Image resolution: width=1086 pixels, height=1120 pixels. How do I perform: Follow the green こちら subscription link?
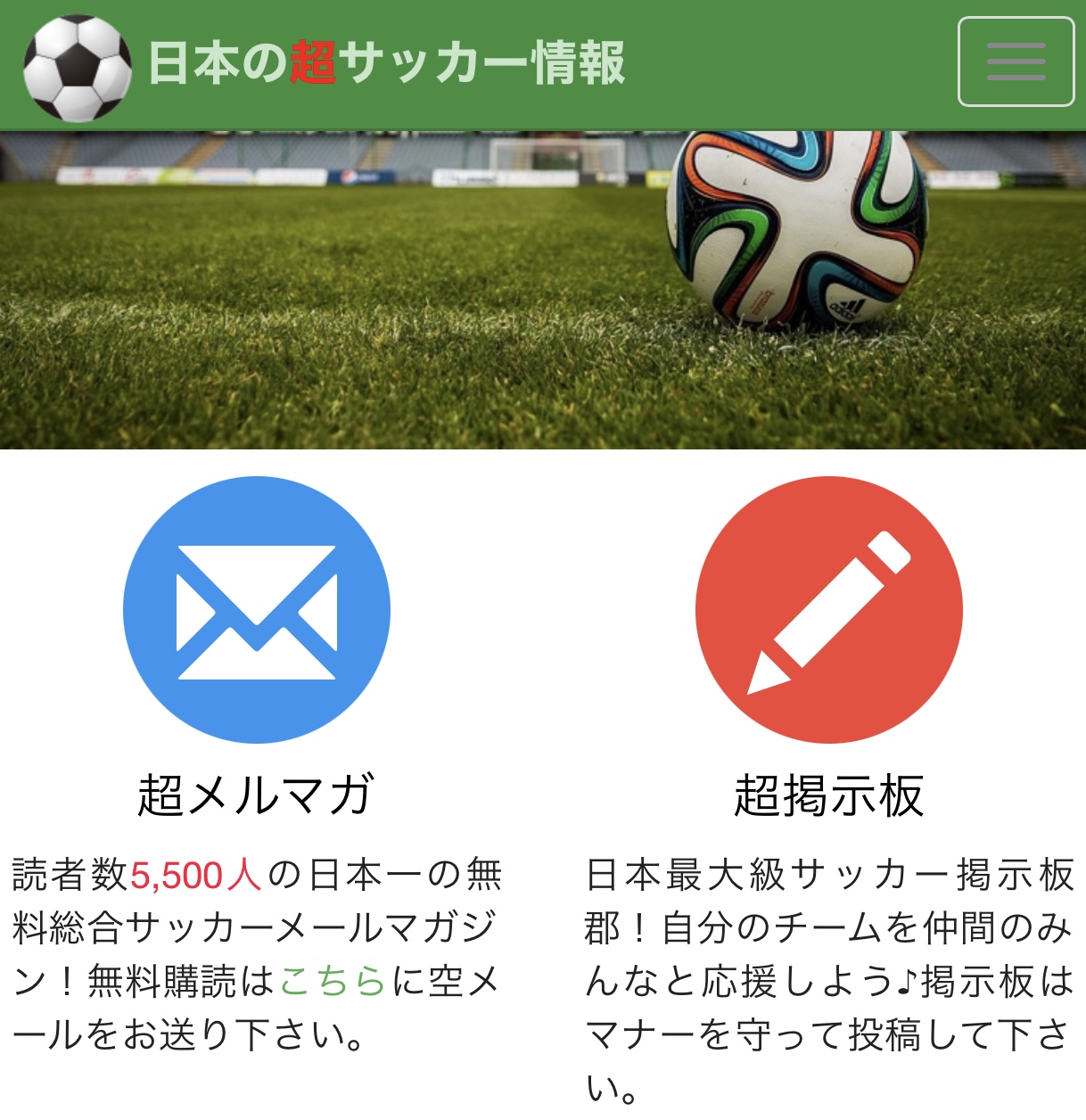tap(332, 982)
